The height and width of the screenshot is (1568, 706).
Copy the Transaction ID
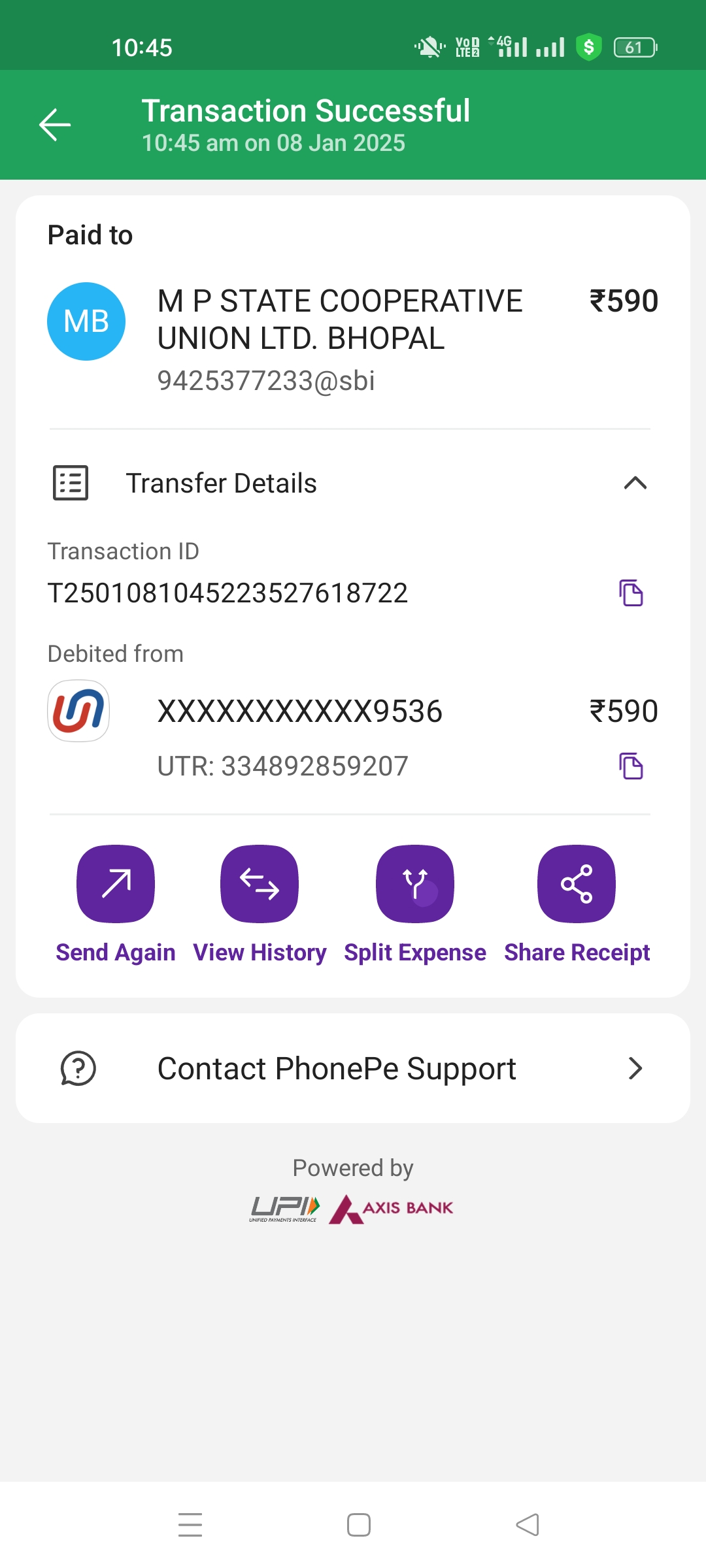click(x=631, y=593)
